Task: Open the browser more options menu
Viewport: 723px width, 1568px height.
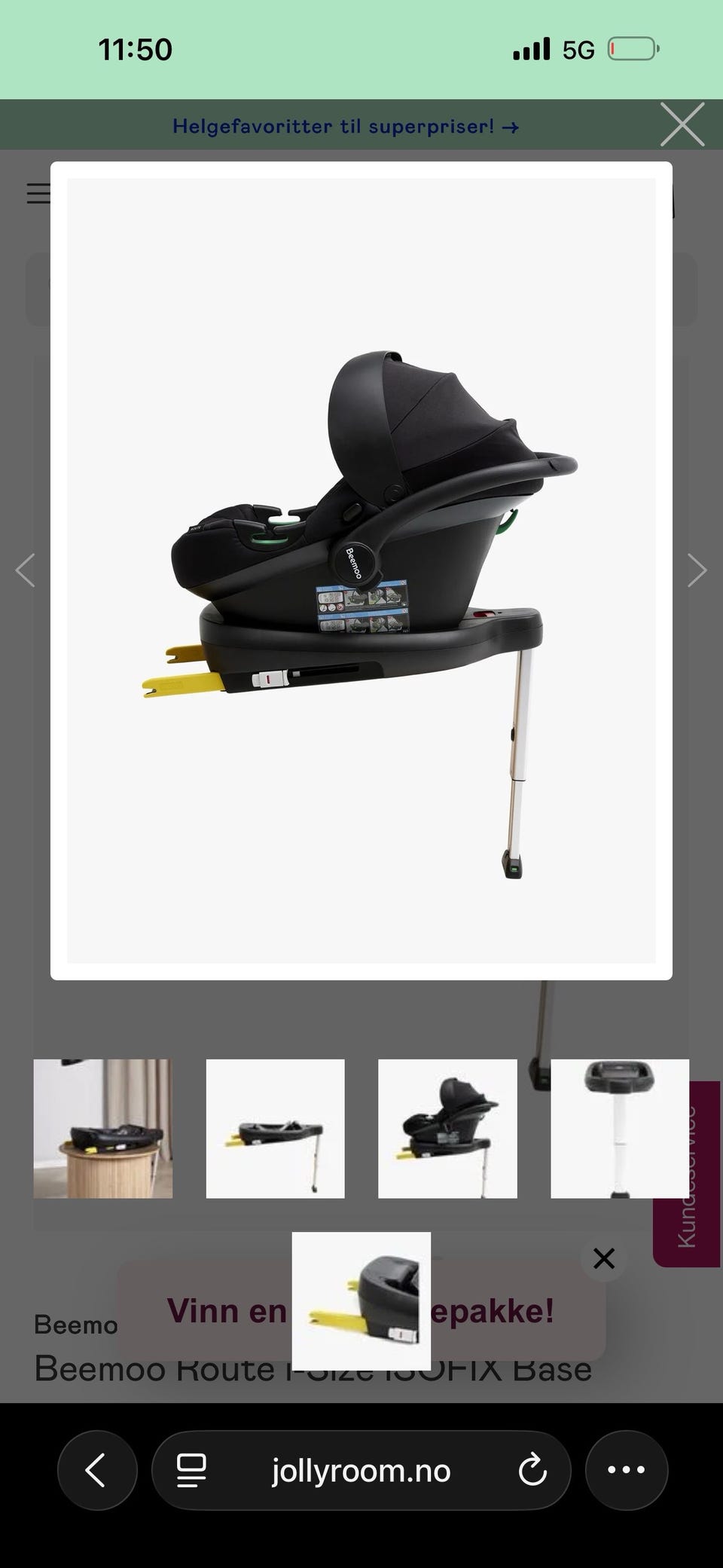Action: [x=627, y=1470]
